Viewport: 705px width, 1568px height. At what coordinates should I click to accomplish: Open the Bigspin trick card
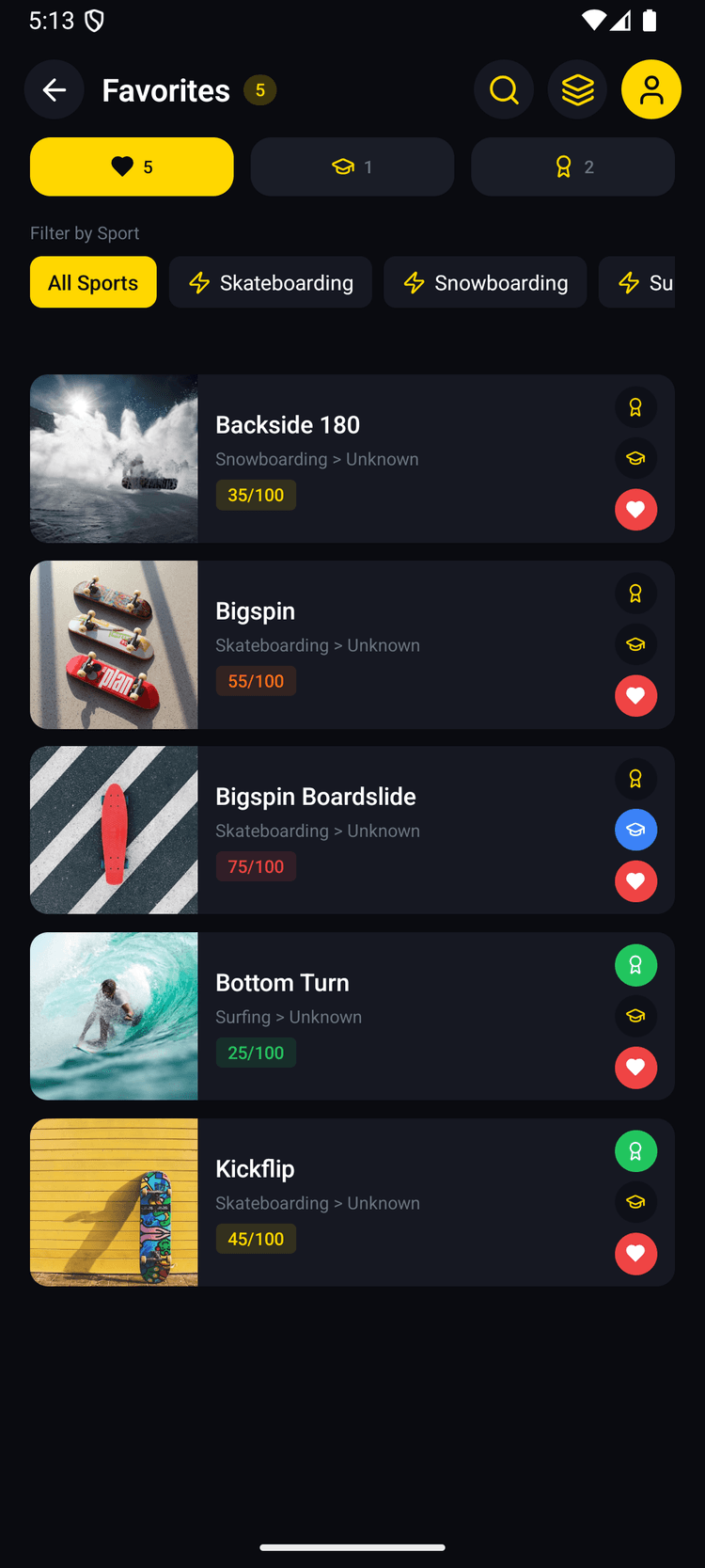pos(376,644)
